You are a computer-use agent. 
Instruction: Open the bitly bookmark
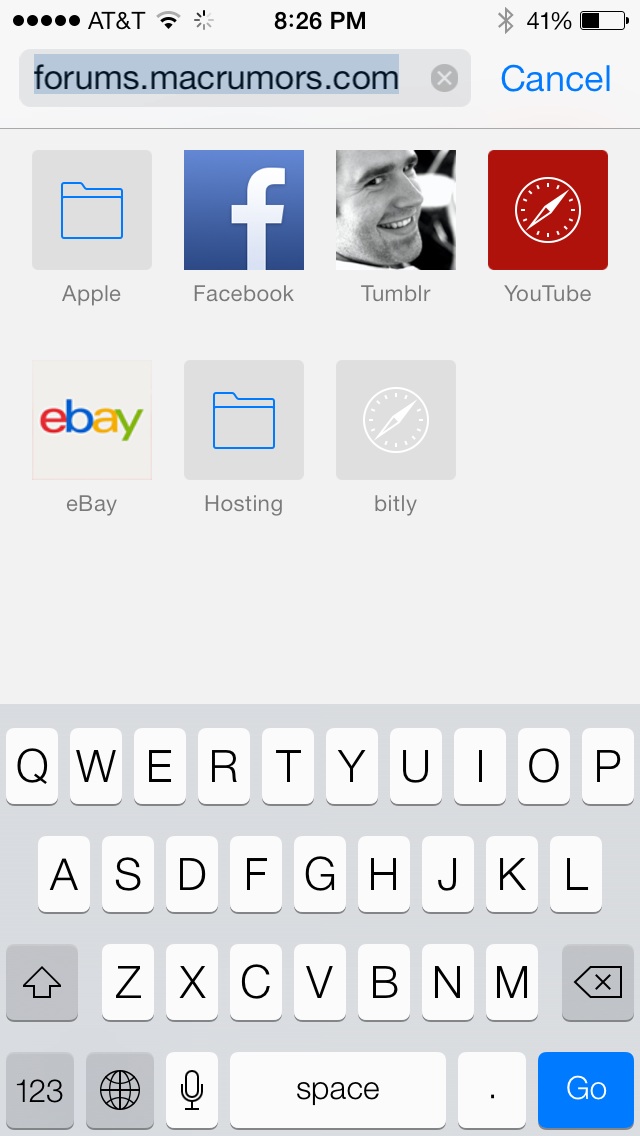click(x=396, y=420)
